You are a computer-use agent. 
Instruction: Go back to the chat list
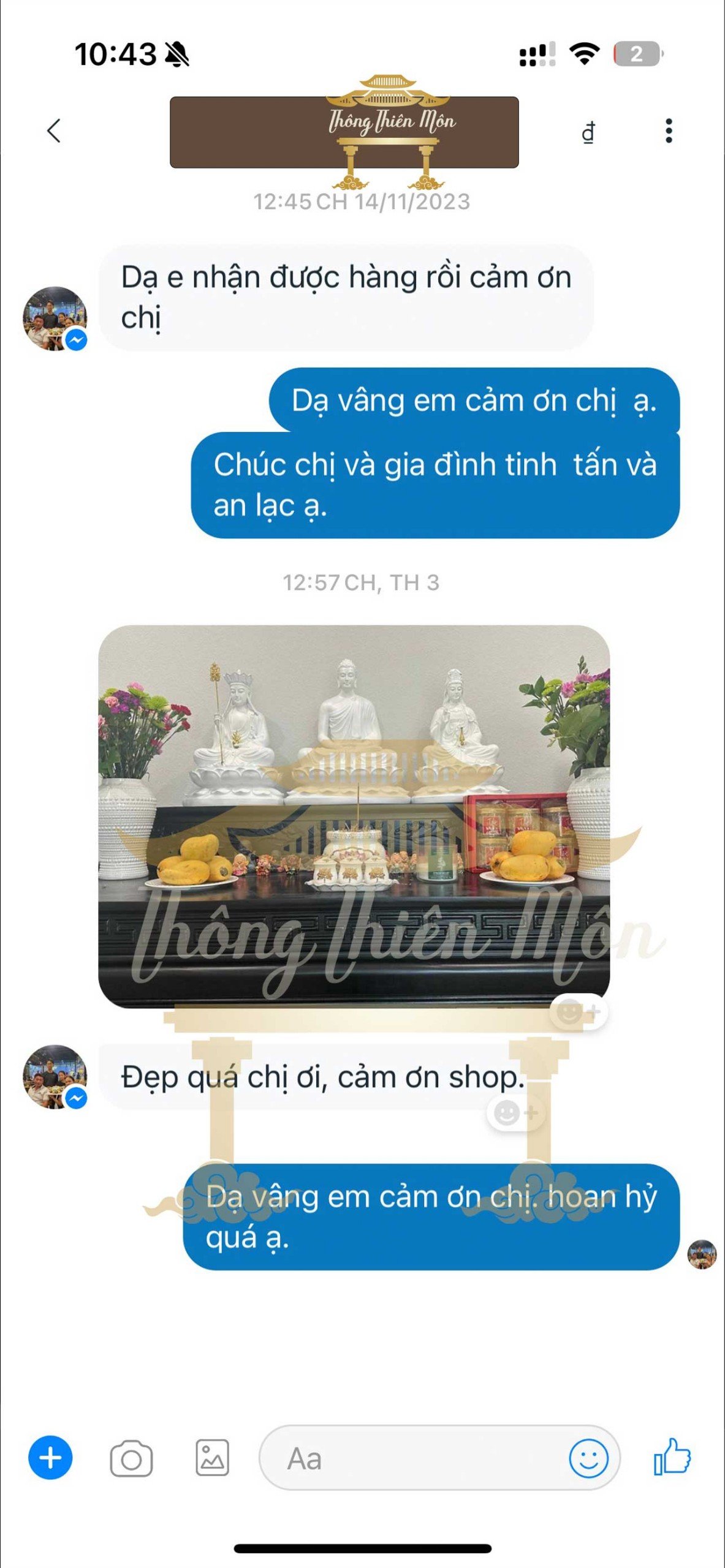tap(54, 130)
